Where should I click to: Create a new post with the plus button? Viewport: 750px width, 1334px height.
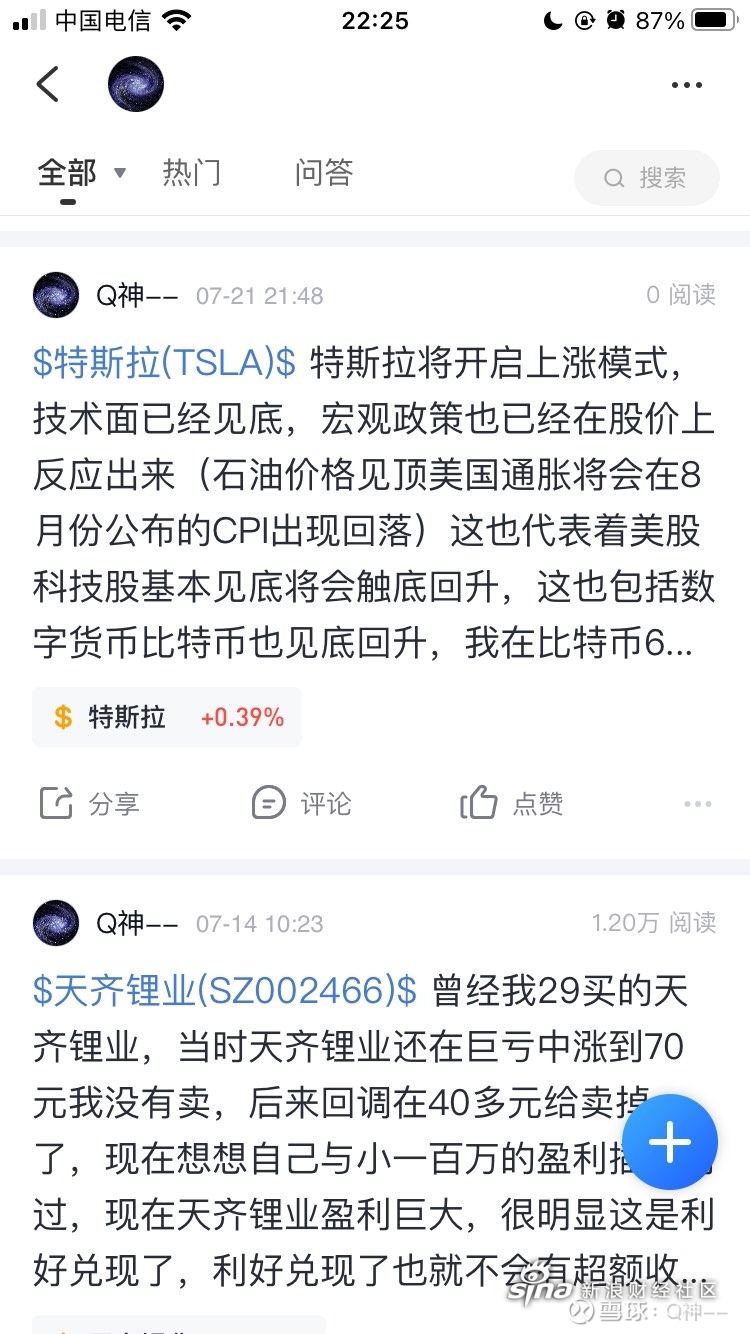(669, 1142)
